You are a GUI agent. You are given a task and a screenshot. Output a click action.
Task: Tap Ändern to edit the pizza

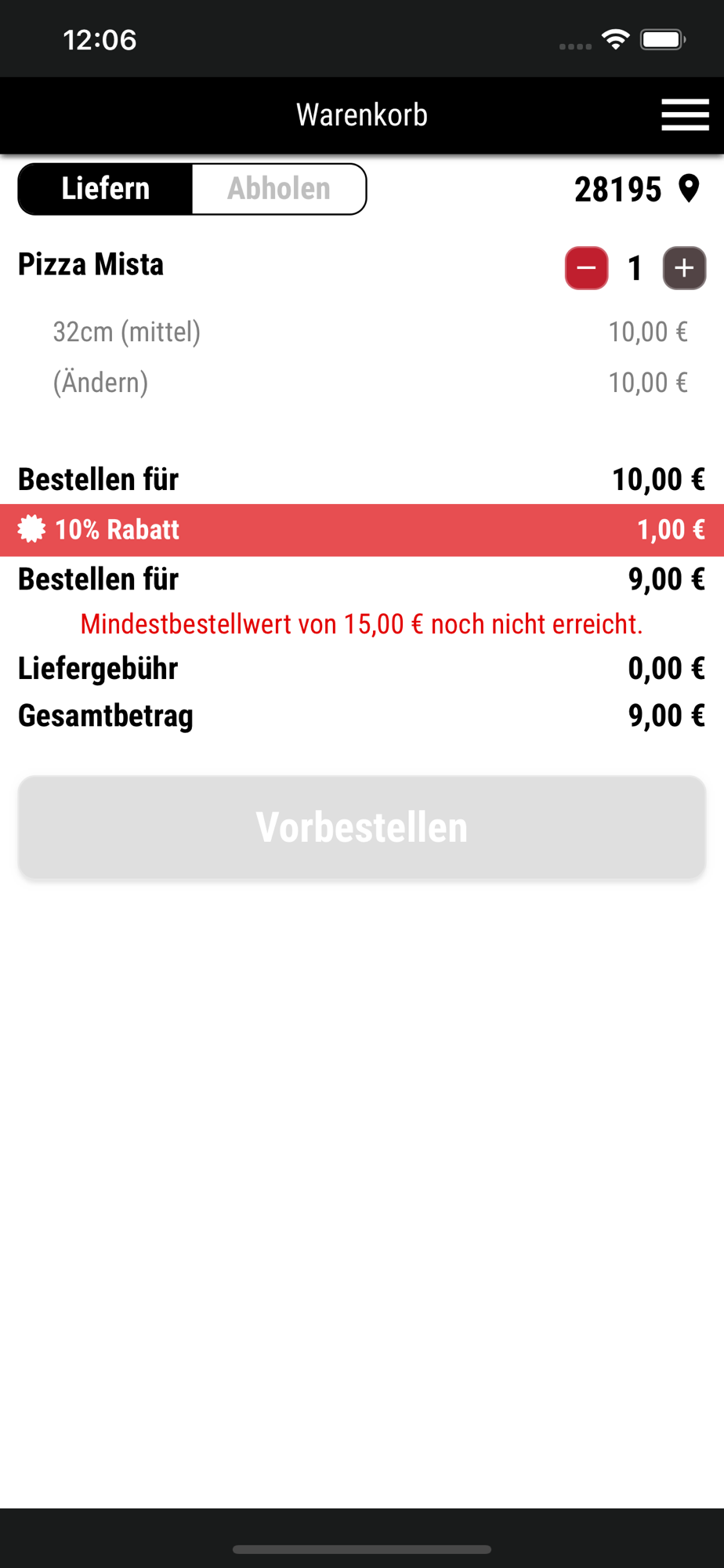pyautogui.click(x=100, y=383)
